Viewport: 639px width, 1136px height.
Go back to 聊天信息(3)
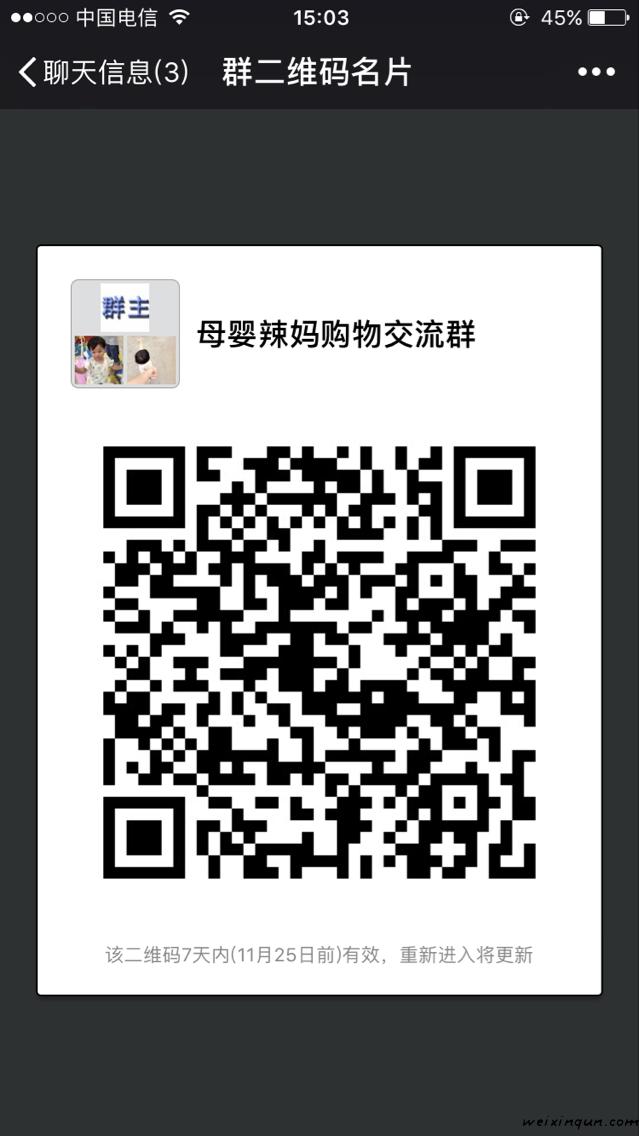point(102,72)
